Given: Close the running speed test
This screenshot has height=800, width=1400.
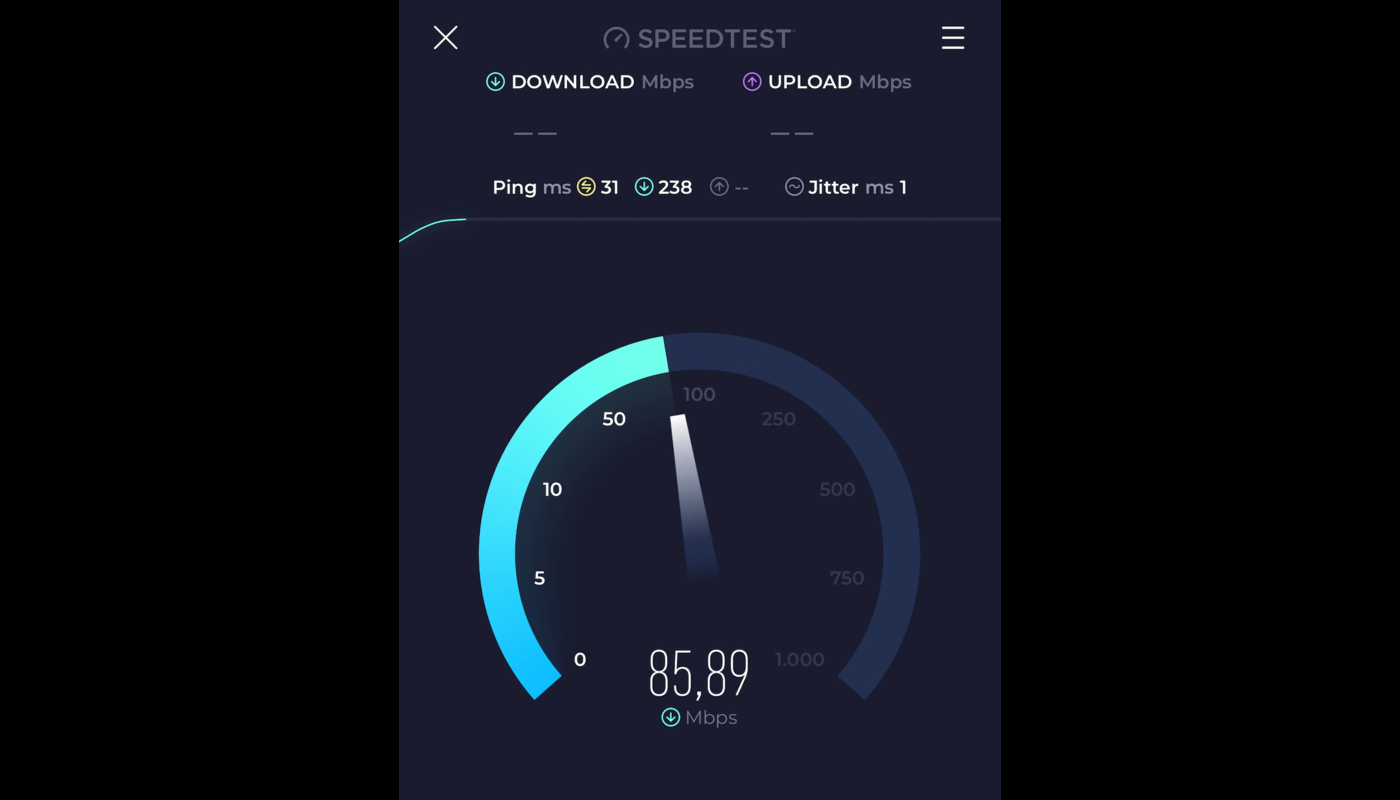Looking at the screenshot, I should tap(445, 38).
